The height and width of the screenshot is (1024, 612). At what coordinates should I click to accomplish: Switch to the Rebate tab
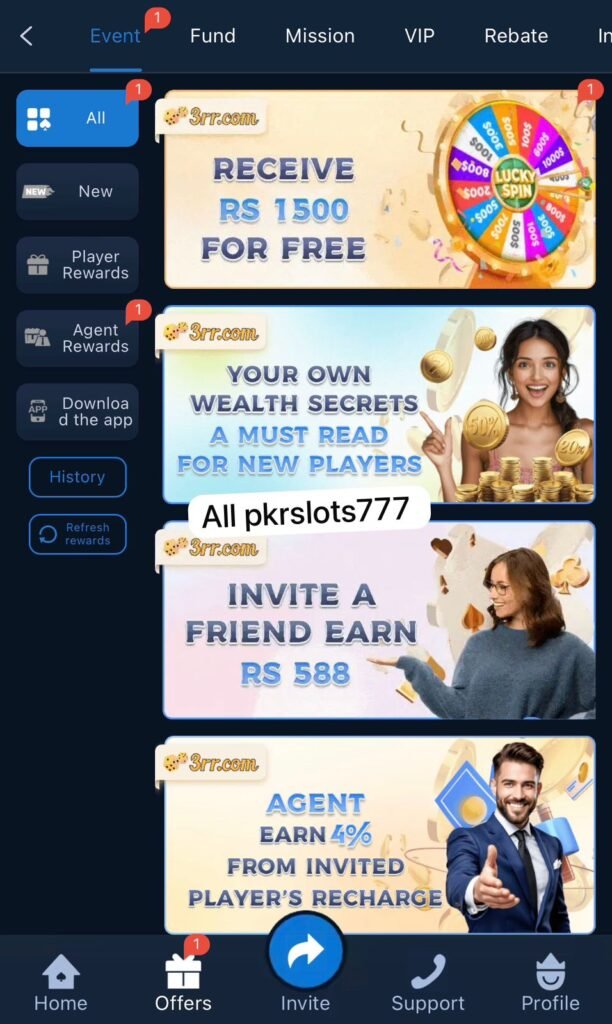click(516, 36)
